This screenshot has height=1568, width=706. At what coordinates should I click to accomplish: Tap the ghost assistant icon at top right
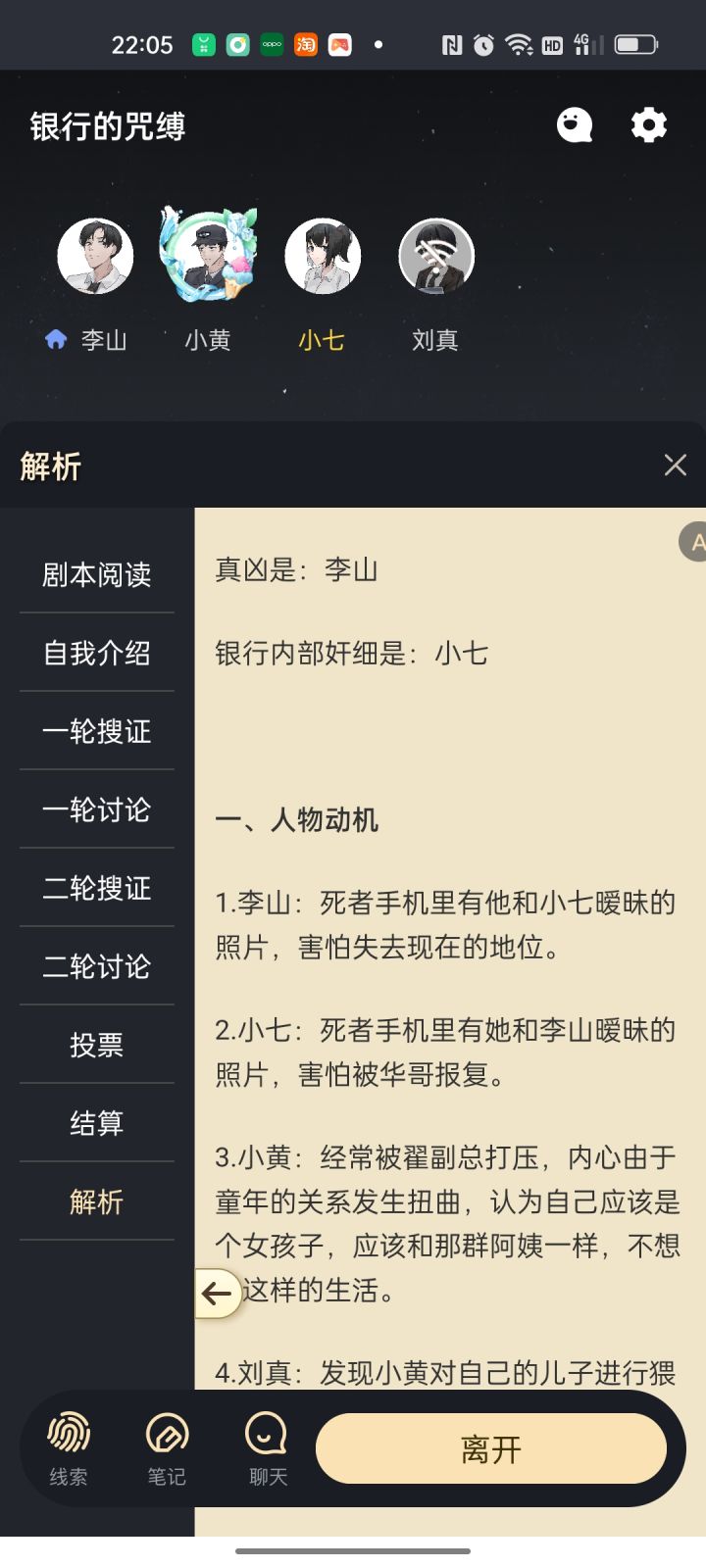click(574, 125)
